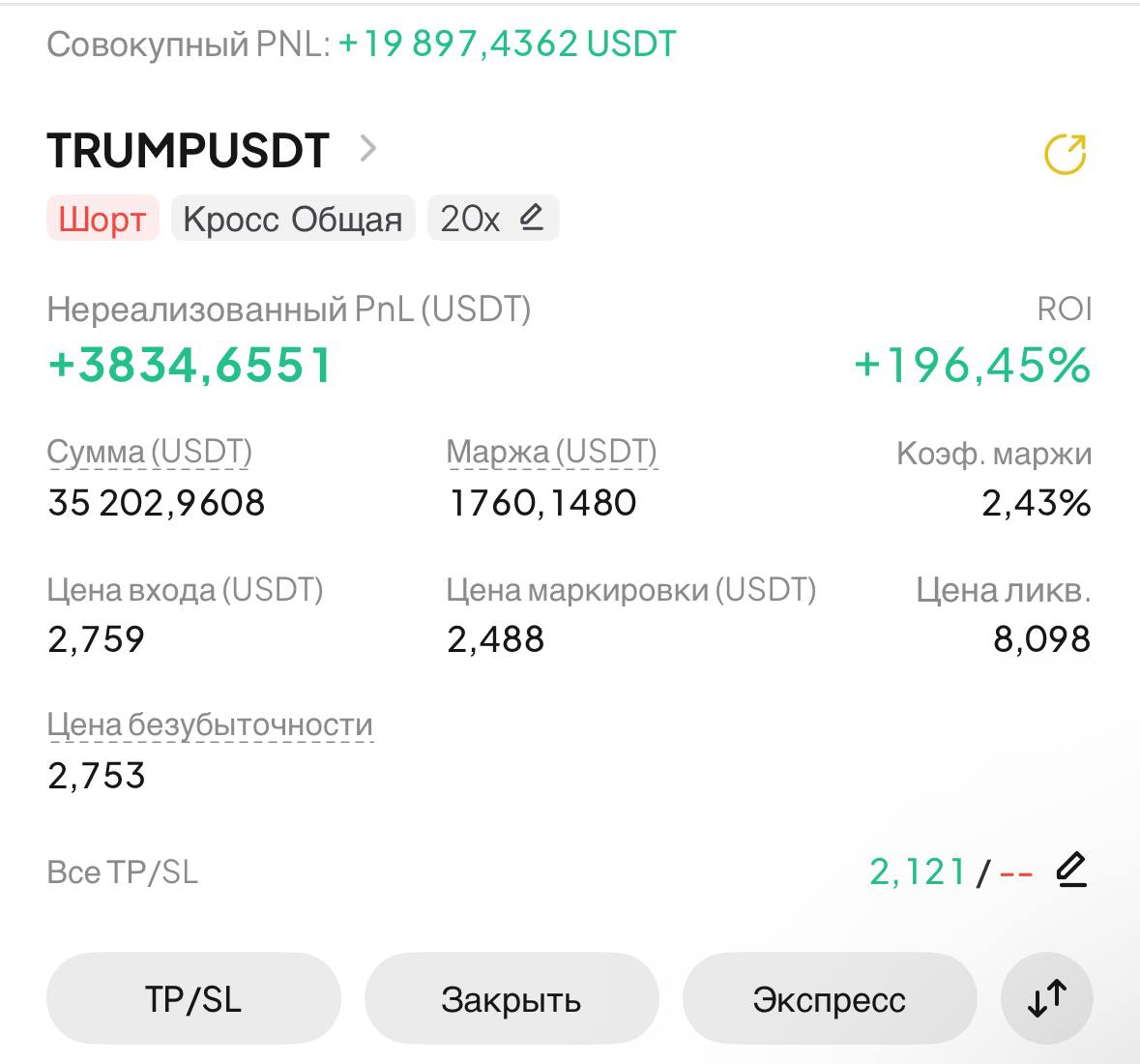This screenshot has width=1140, height=1064.
Task: Show info for Цена безубыточности
Action: [x=210, y=725]
